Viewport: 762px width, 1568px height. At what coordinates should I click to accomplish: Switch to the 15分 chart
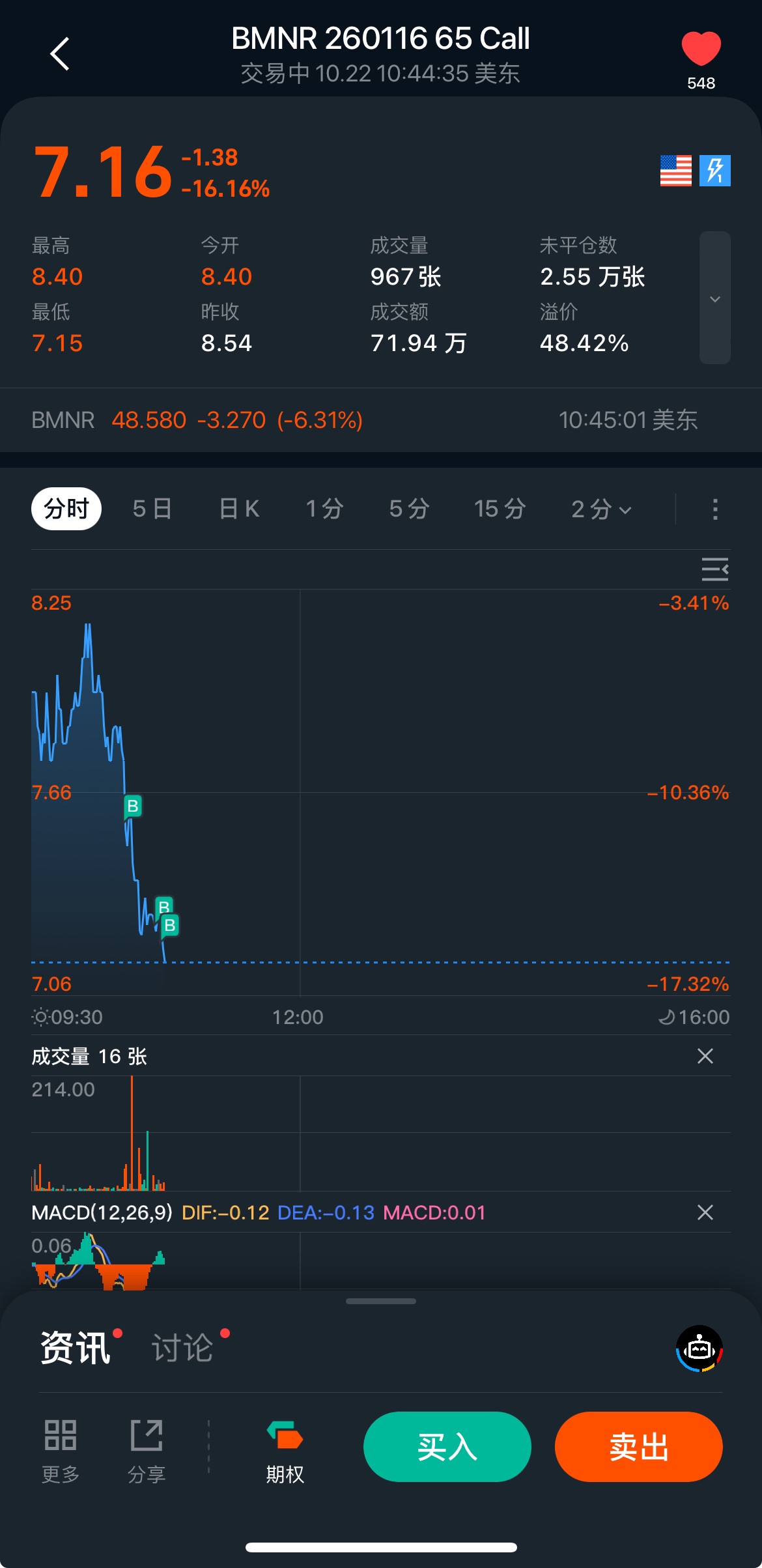click(500, 509)
